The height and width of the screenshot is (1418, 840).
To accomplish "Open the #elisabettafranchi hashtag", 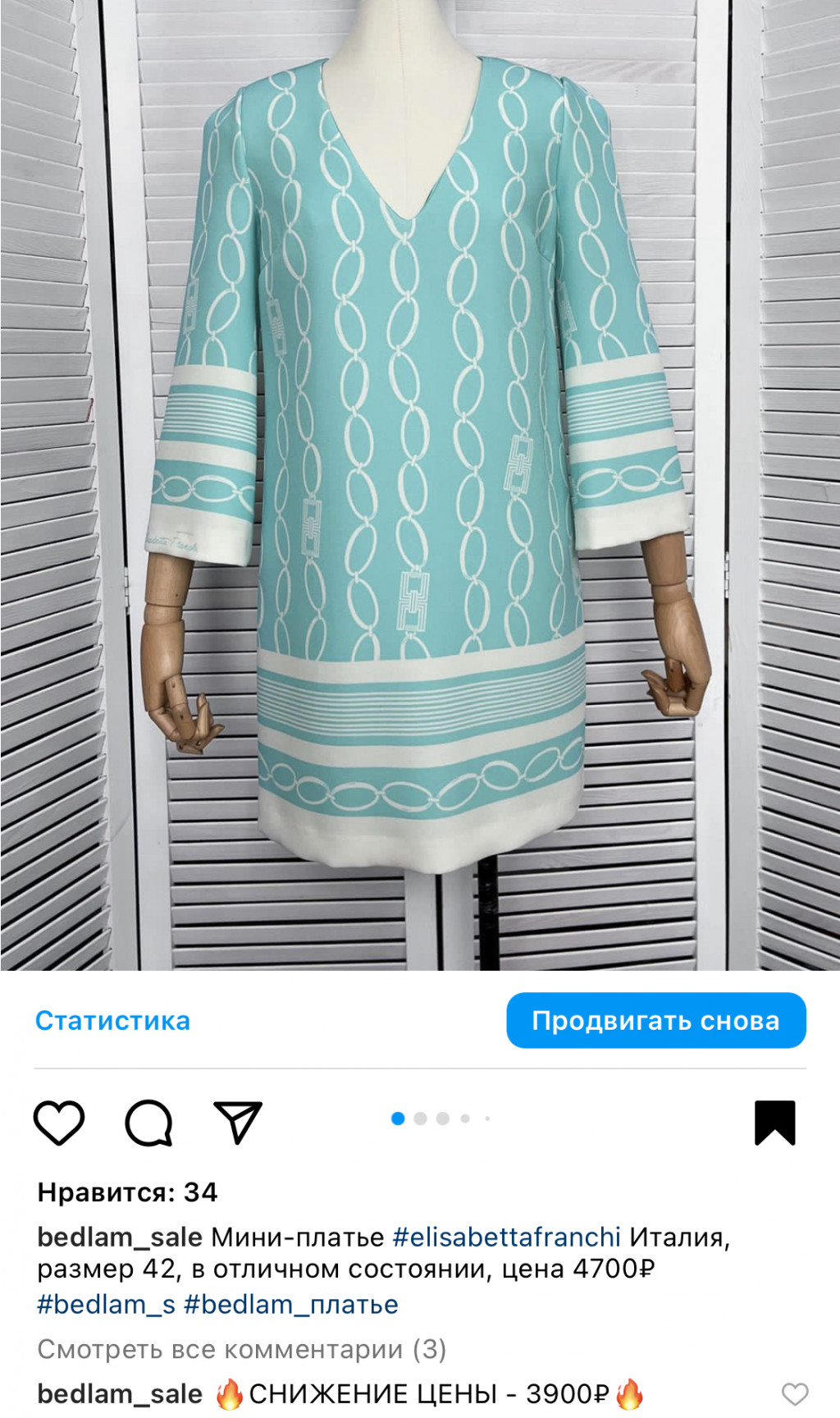I will pos(506,1237).
